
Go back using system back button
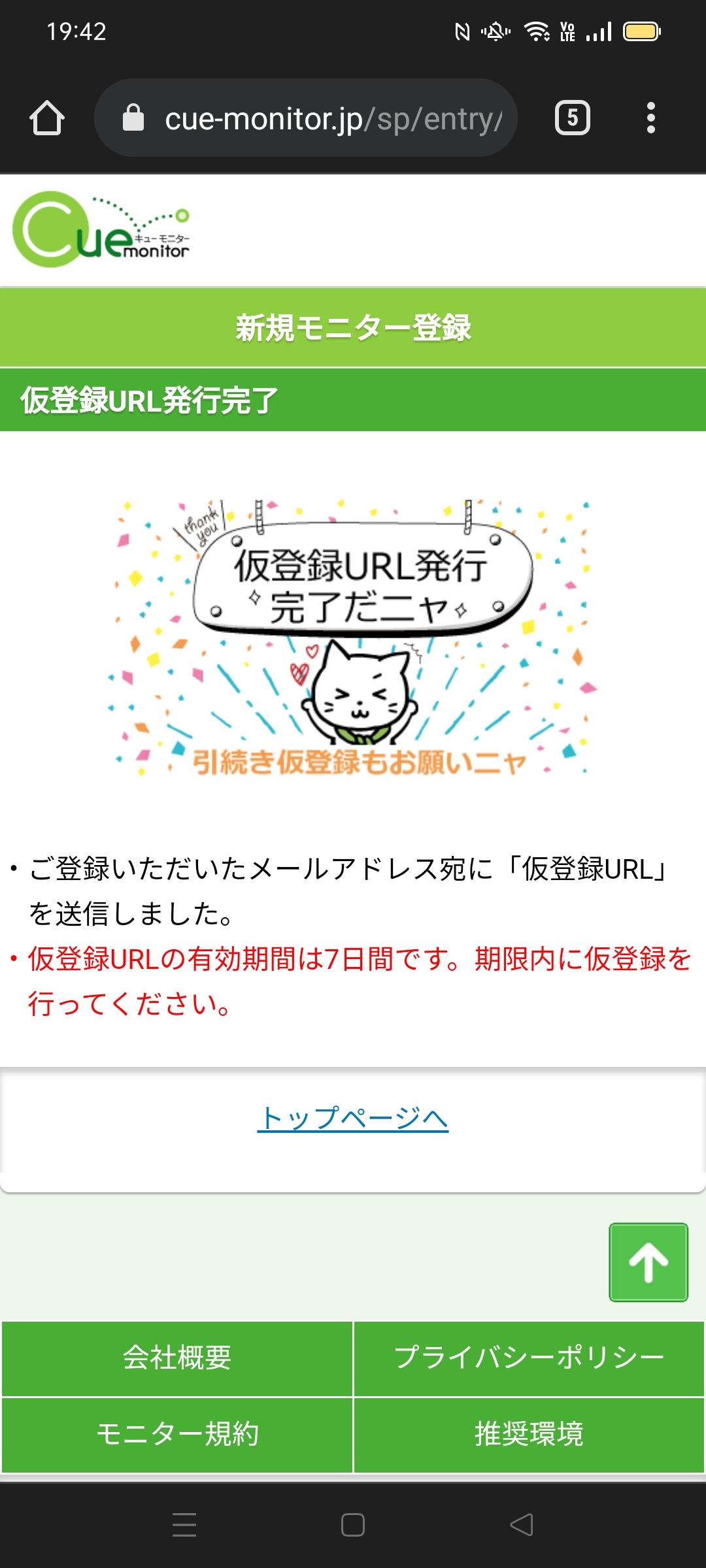[521, 1525]
